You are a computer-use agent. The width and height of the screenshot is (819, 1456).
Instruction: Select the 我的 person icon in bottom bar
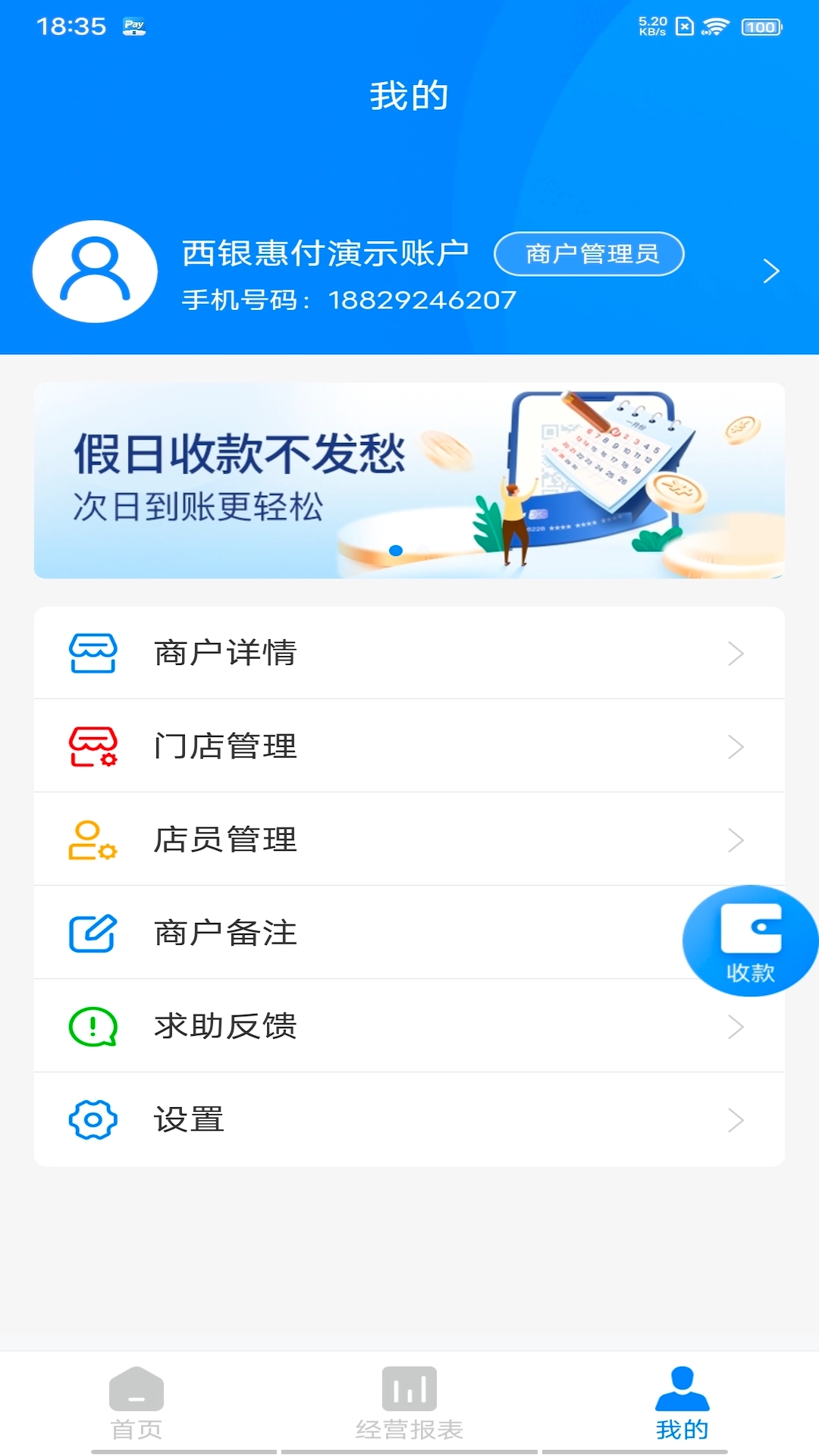click(681, 1389)
